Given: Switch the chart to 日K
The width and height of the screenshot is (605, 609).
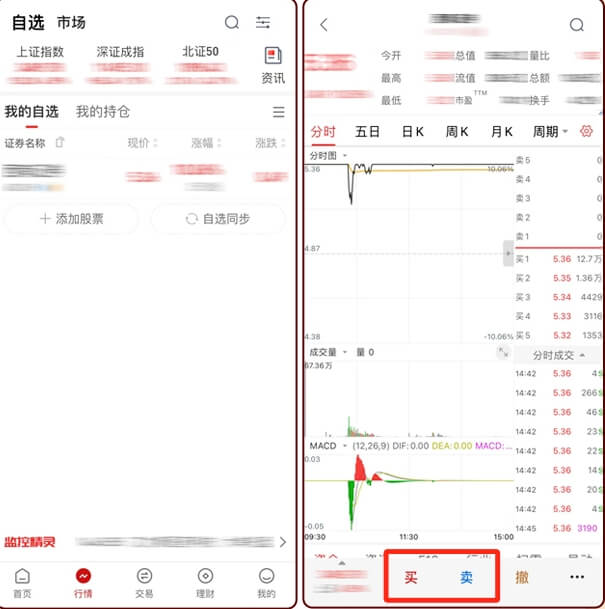Looking at the screenshot, I should tap(412, 131).
